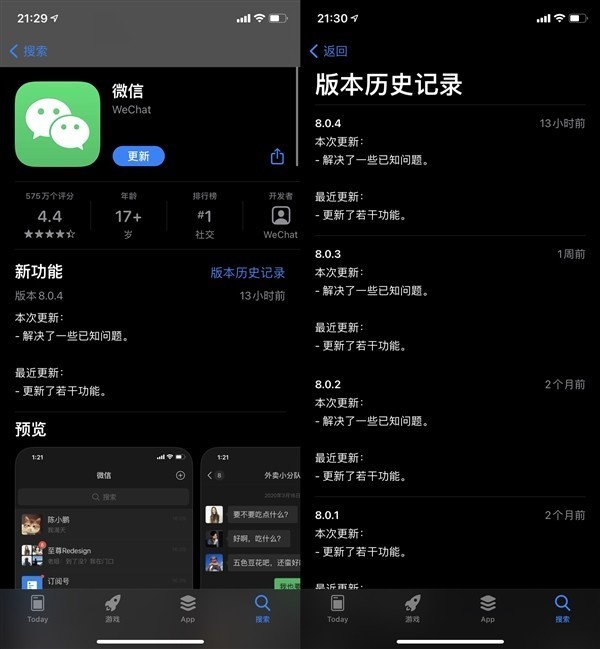Switch to the 游戏 tab on the WeChat page
Viewport: 600px width, 649px height.
tap(113, 609)
